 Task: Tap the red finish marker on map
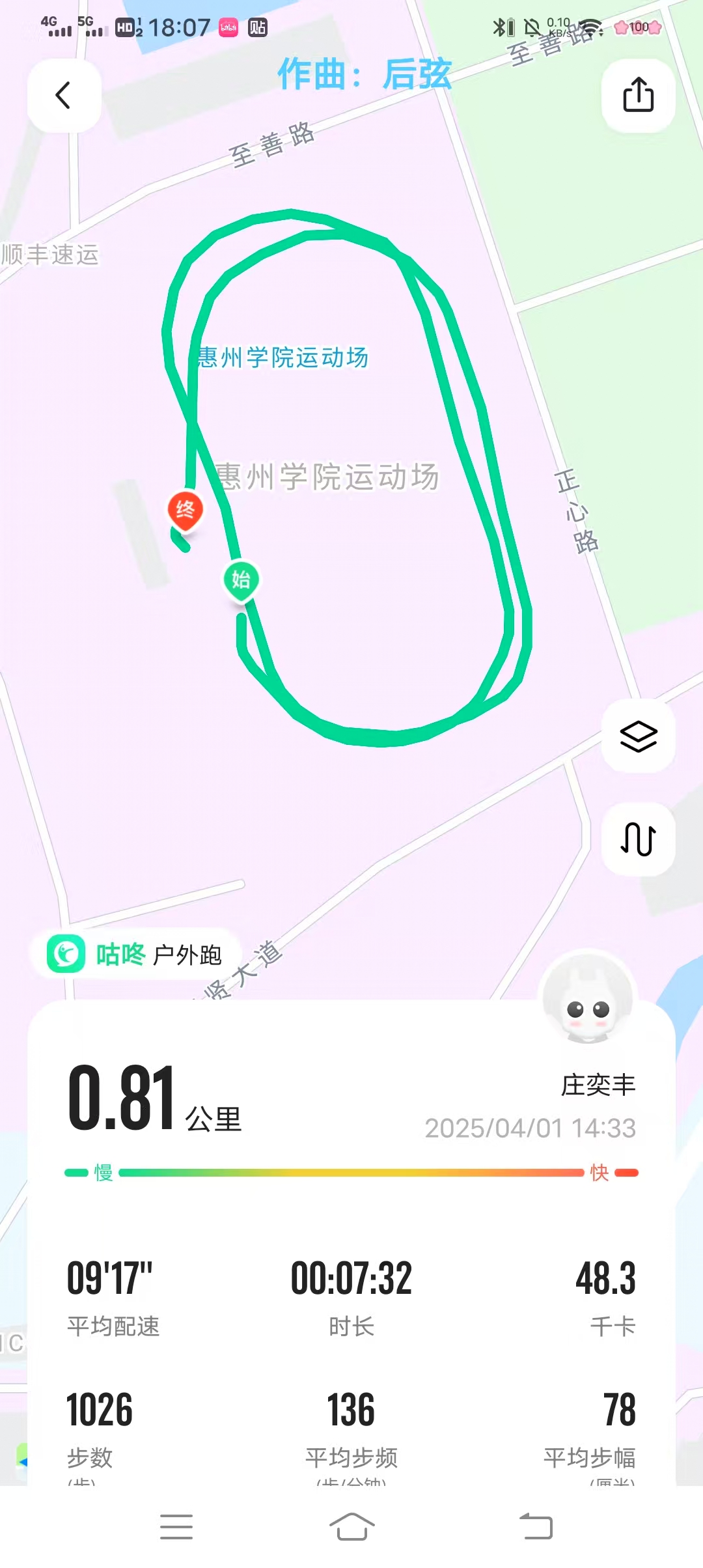(x=186, y=510)
